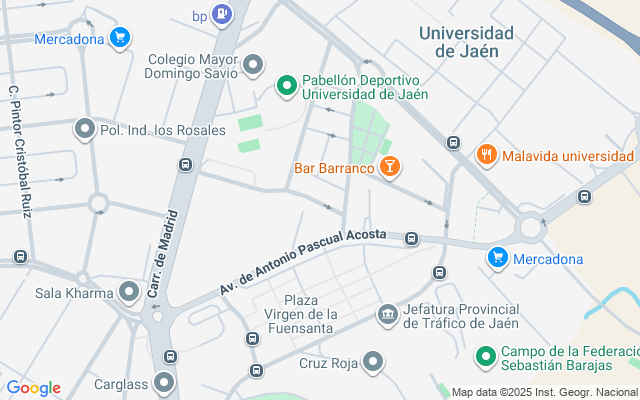The image size is (640, 400).
Task: Tap the Sala Kharma marker
Action: pos(128,293)
